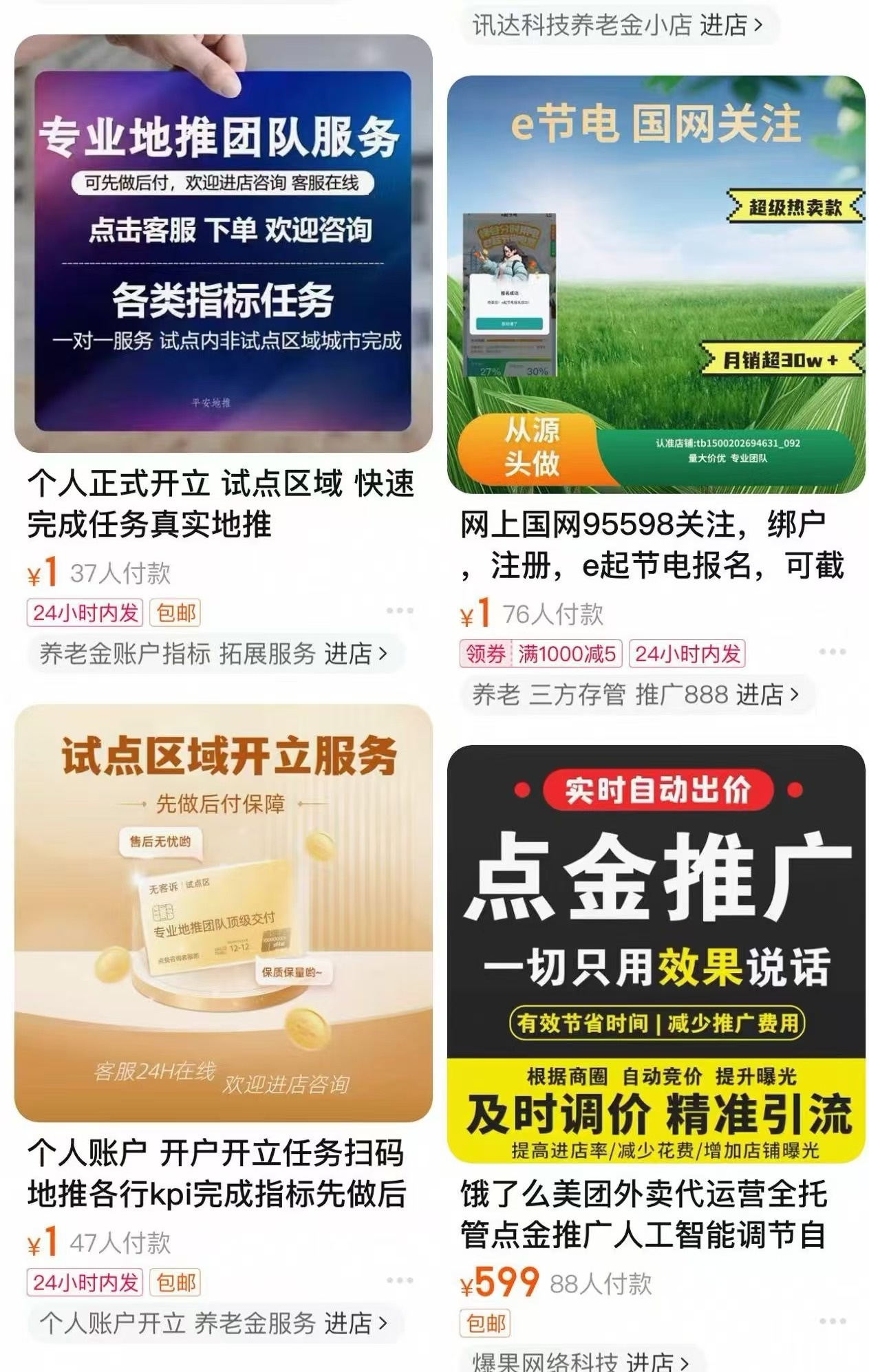
Task: Open more options for 个人正式开立 试点区域 listing
Action: (x=400, y=611)
